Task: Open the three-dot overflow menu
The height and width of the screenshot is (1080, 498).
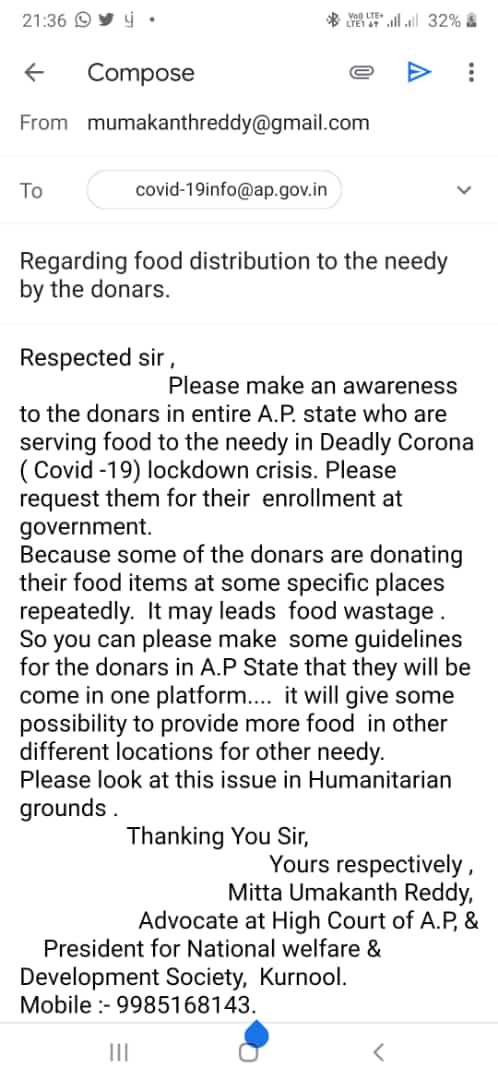Action: click(x=471, y=72)
